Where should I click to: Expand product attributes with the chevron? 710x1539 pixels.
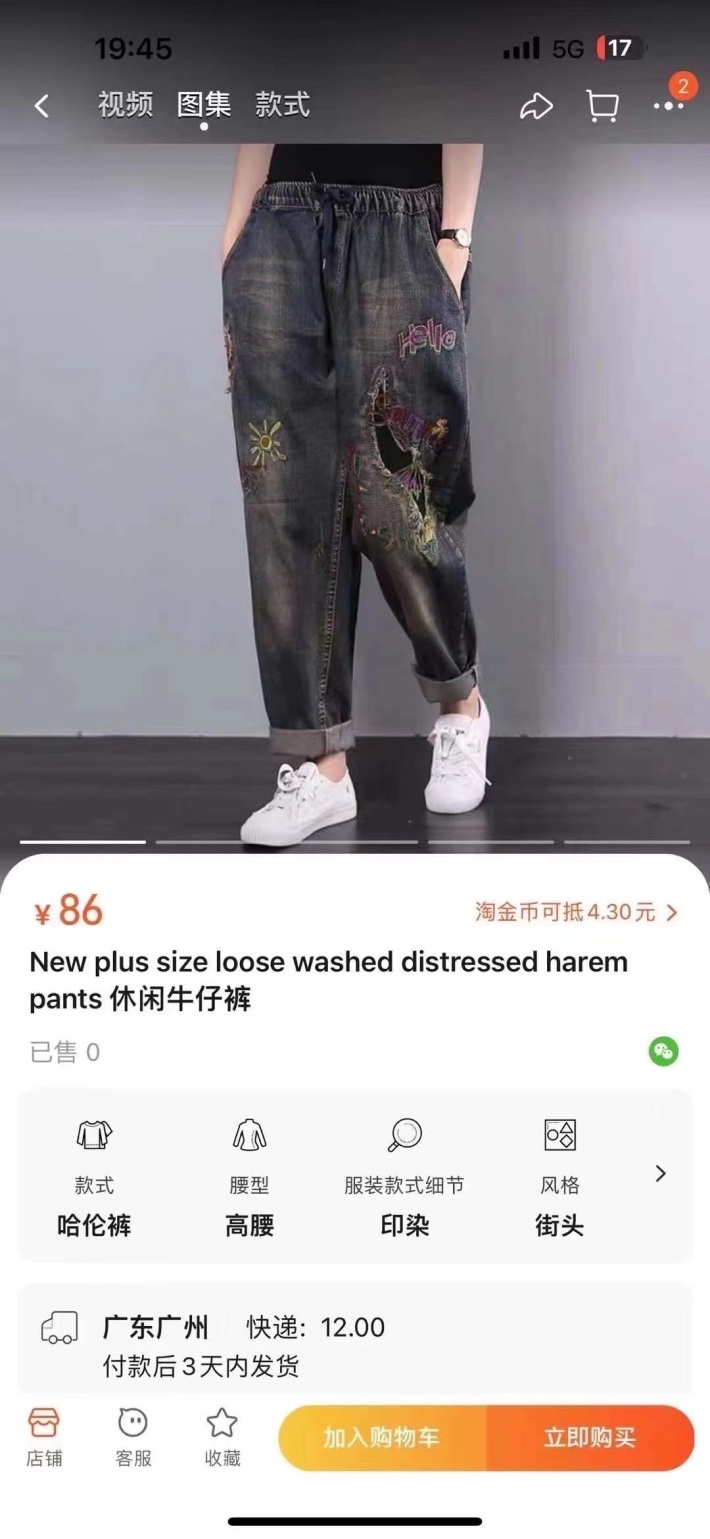[x=660, y=1173]
